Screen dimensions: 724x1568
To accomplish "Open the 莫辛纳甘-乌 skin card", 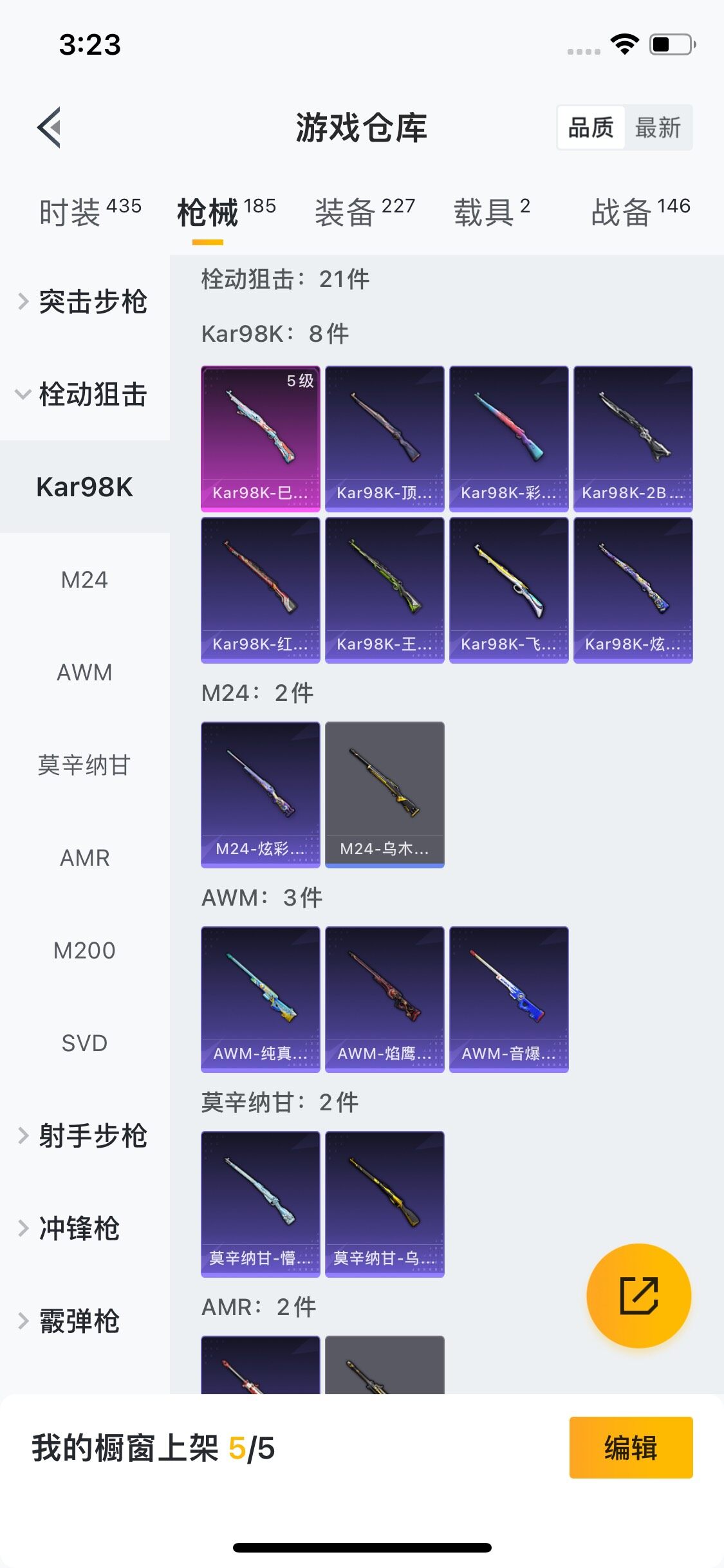I will tap(384, 1204).
